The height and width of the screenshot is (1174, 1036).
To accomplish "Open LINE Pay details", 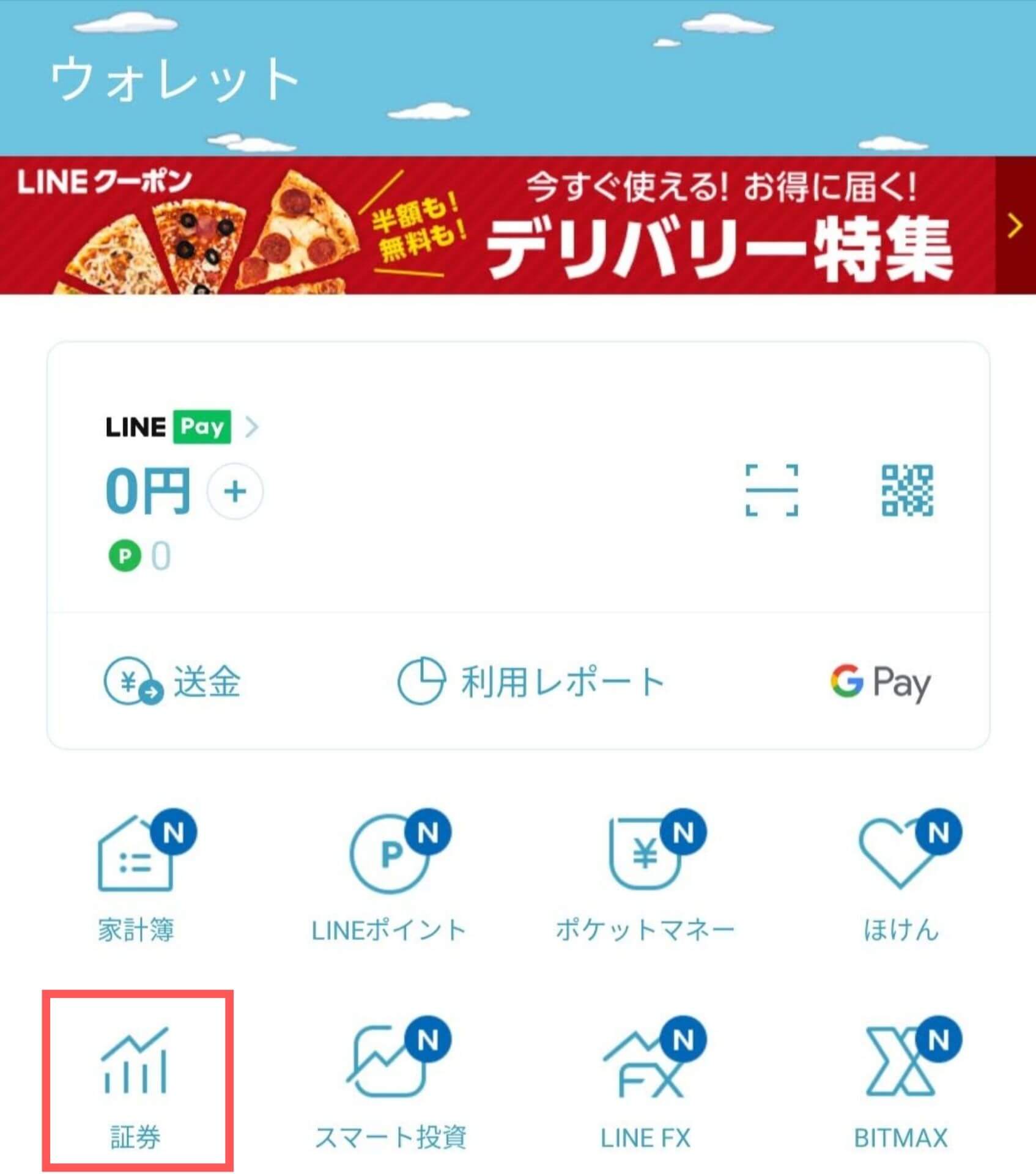I will pos(182,427).
